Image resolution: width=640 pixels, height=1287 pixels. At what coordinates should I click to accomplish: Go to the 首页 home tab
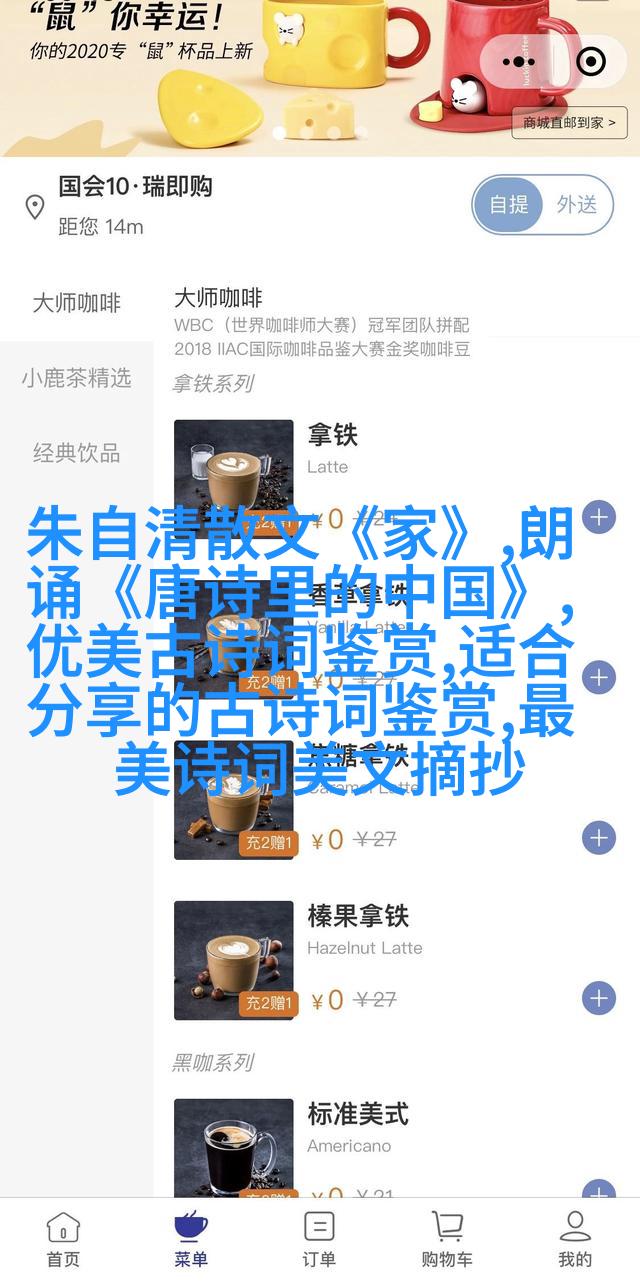63,1238
